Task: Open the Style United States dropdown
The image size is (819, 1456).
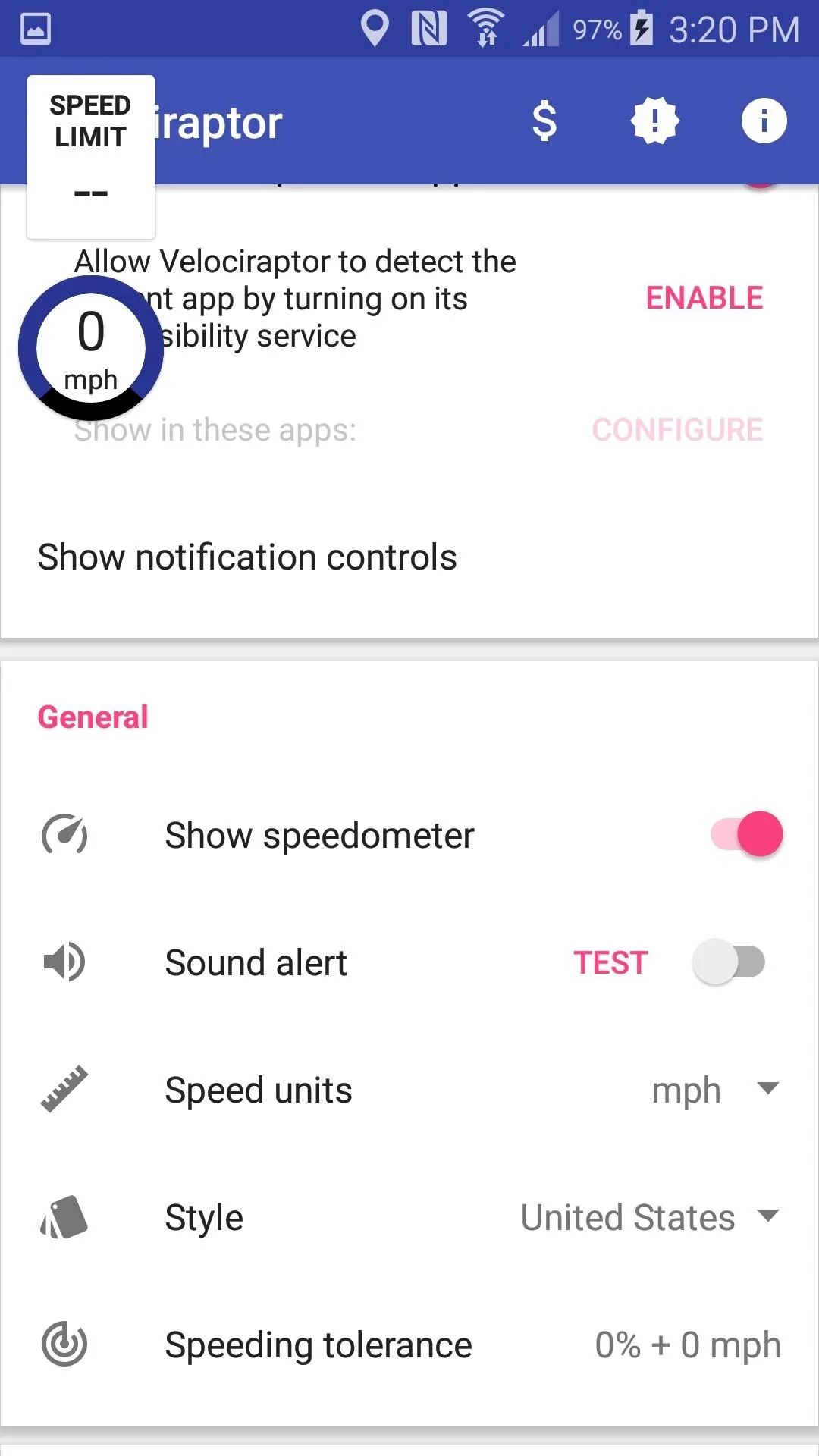Action: click(x=650, y=1217)
